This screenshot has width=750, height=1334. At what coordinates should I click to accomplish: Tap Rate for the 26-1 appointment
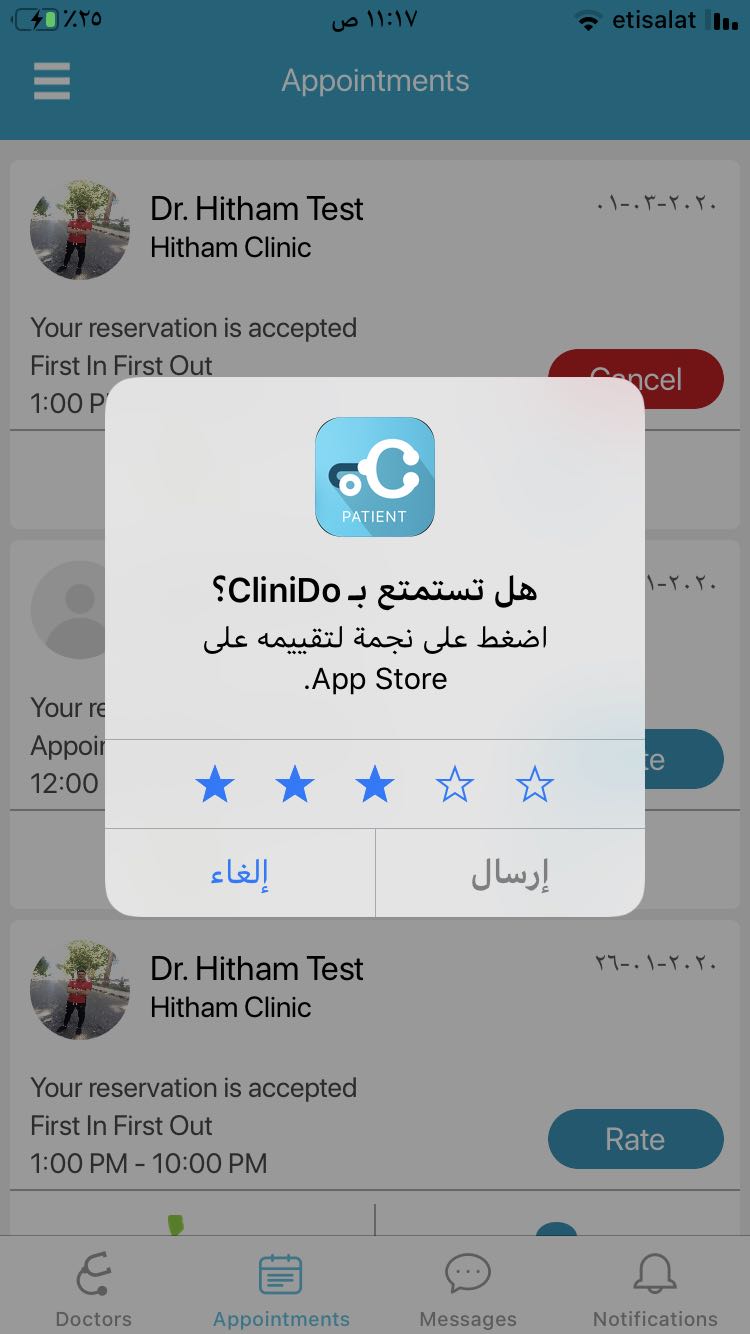coord(635,1139)
